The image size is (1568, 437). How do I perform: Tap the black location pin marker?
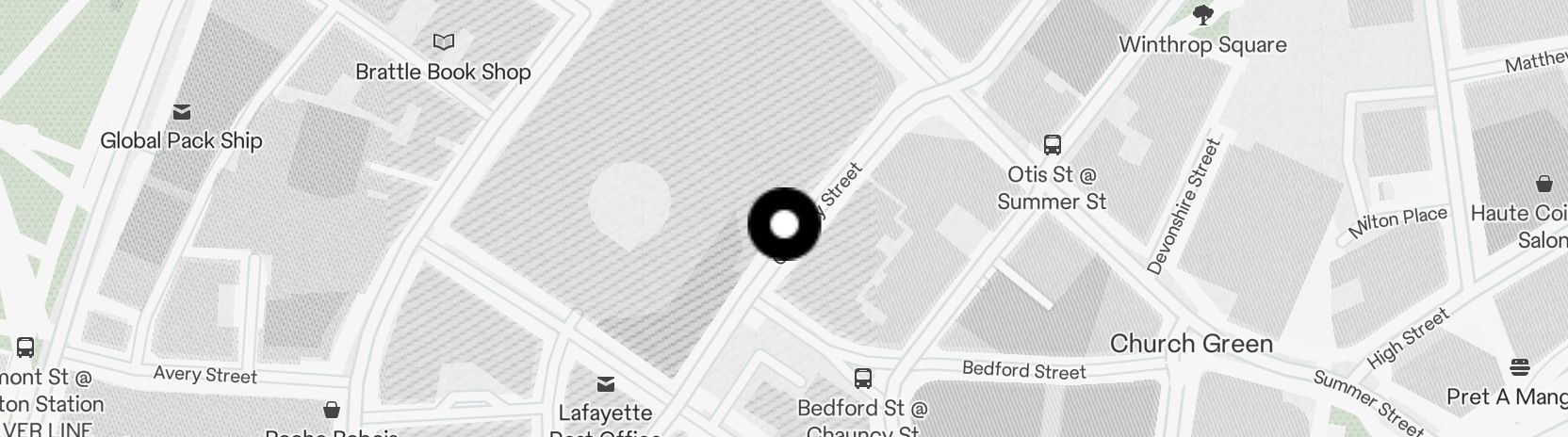(x=784, y=224)
